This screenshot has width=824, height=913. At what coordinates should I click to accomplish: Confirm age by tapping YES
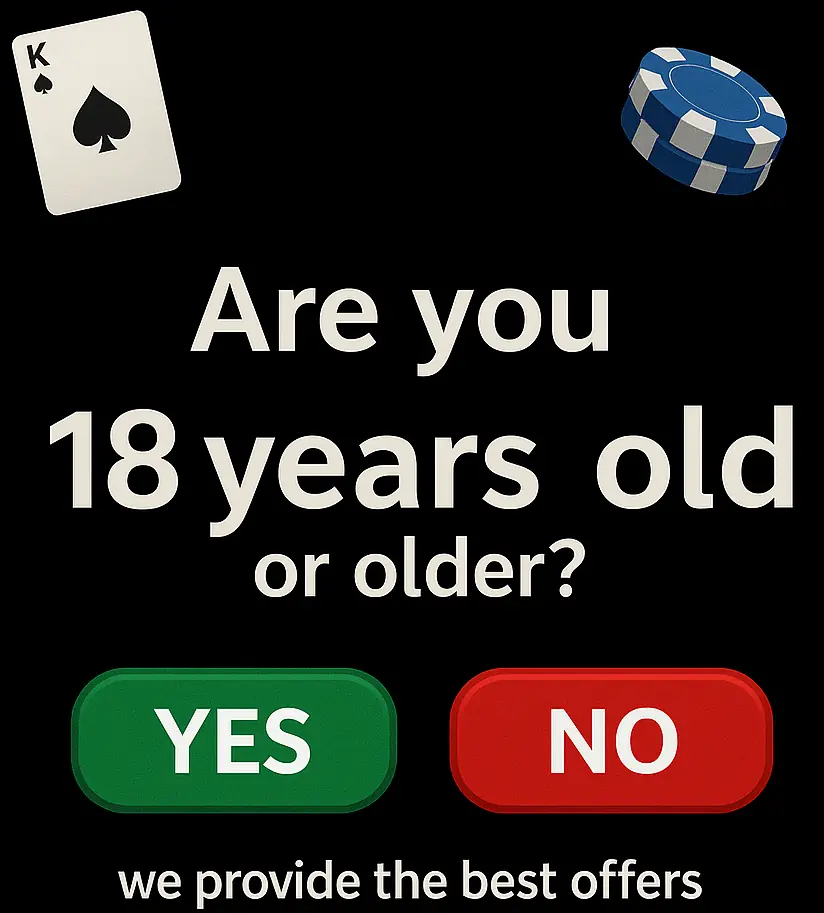click(234, 741)
